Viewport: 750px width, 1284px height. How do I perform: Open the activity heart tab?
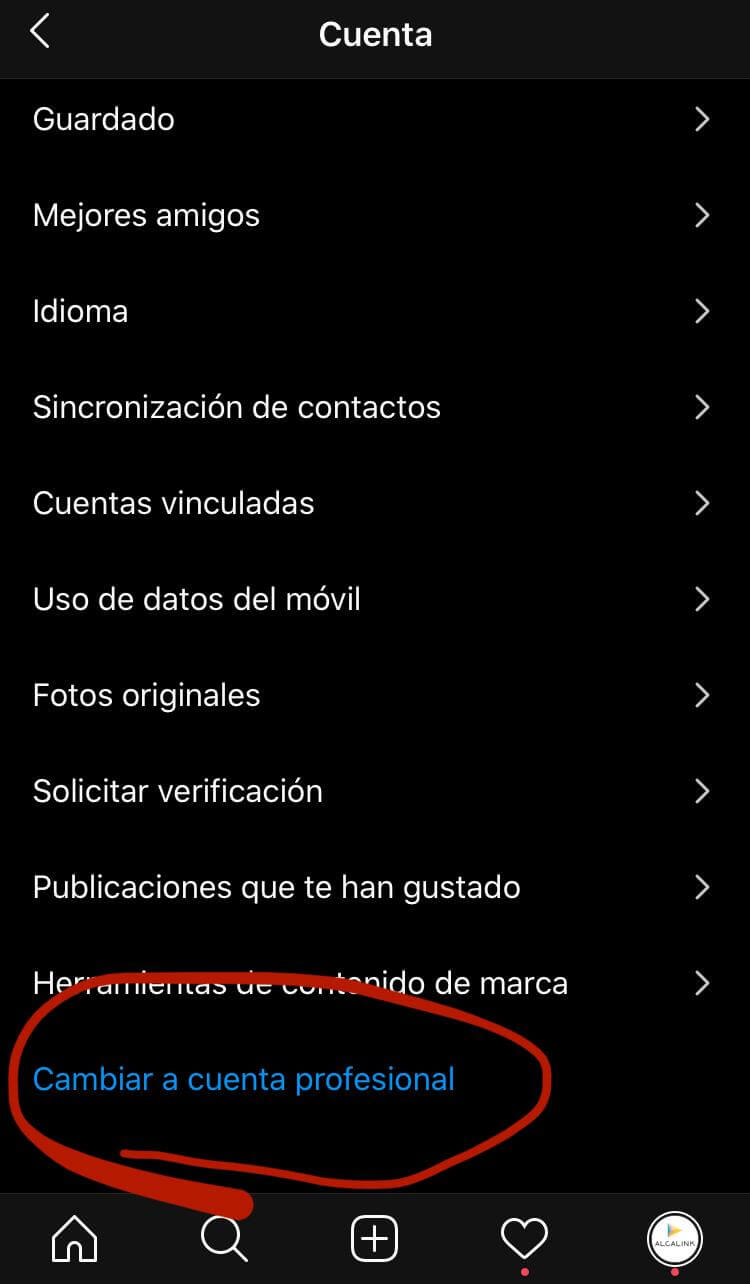click(x=524, y=1240)
